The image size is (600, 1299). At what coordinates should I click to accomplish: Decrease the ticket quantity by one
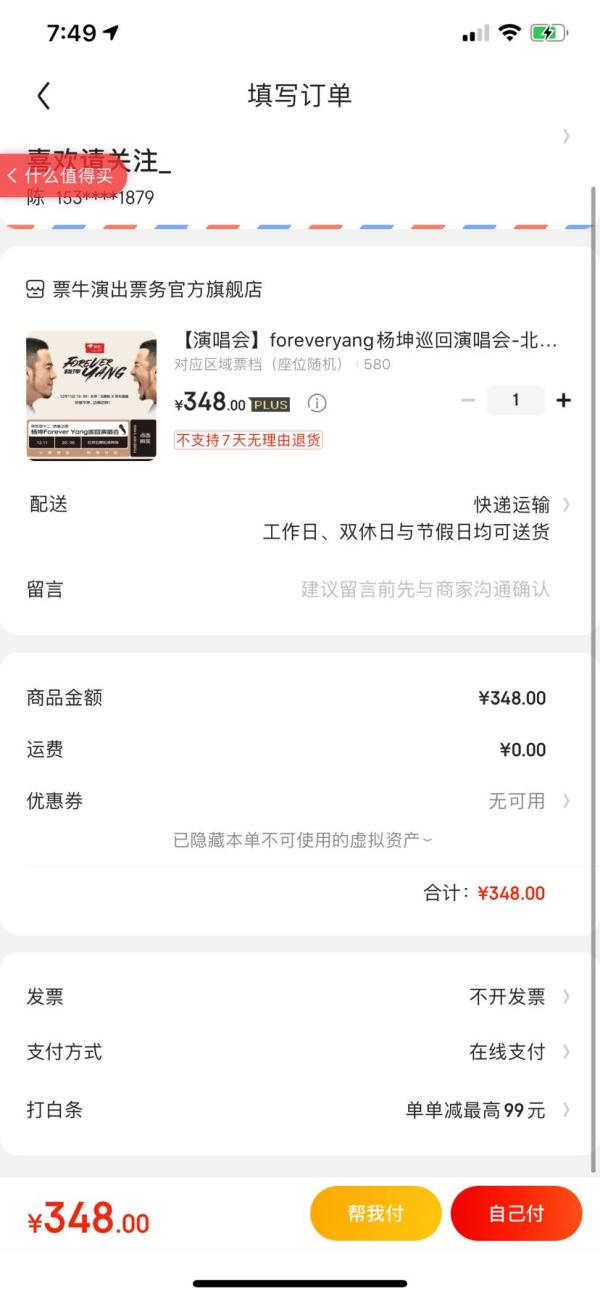pos(467,400)
